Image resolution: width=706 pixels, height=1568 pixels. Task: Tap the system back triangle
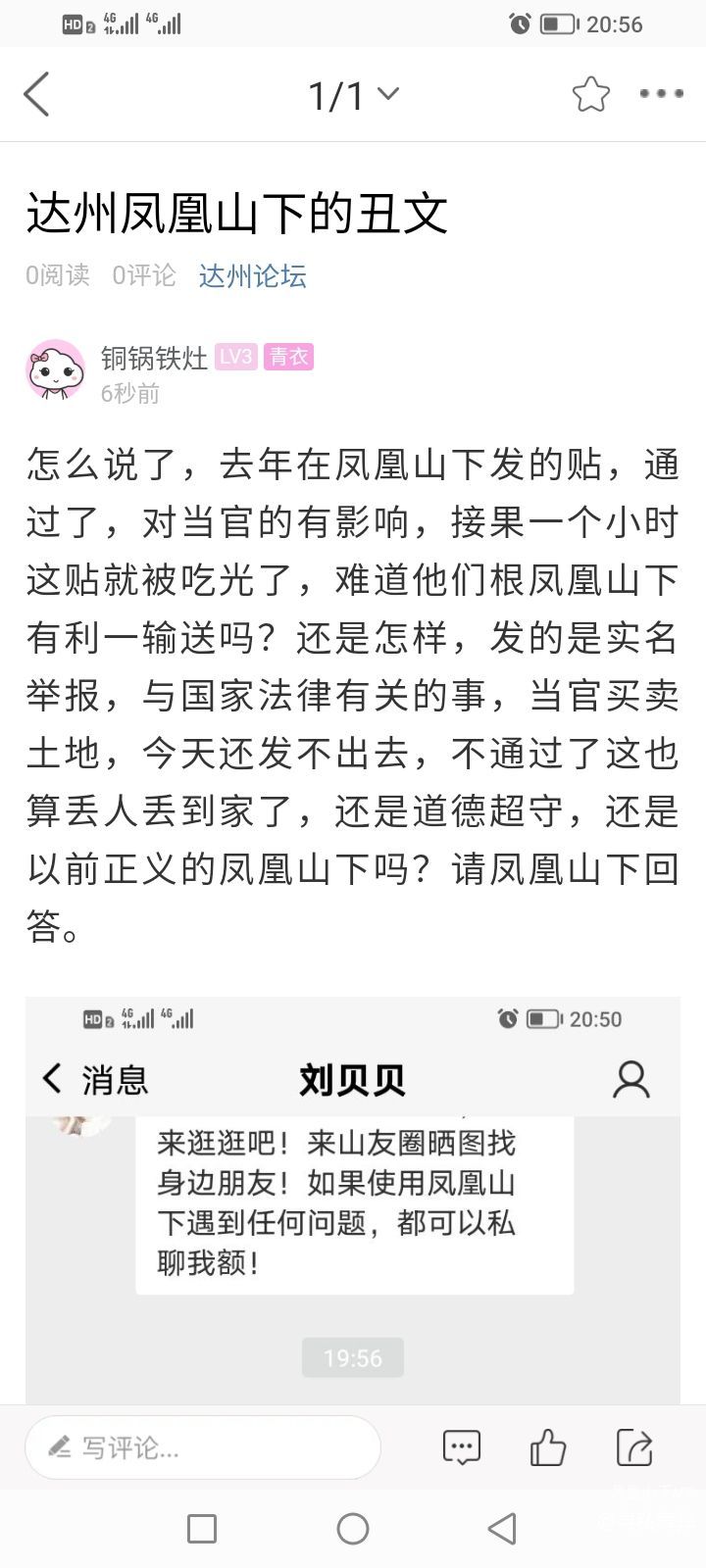point(503,1529)
